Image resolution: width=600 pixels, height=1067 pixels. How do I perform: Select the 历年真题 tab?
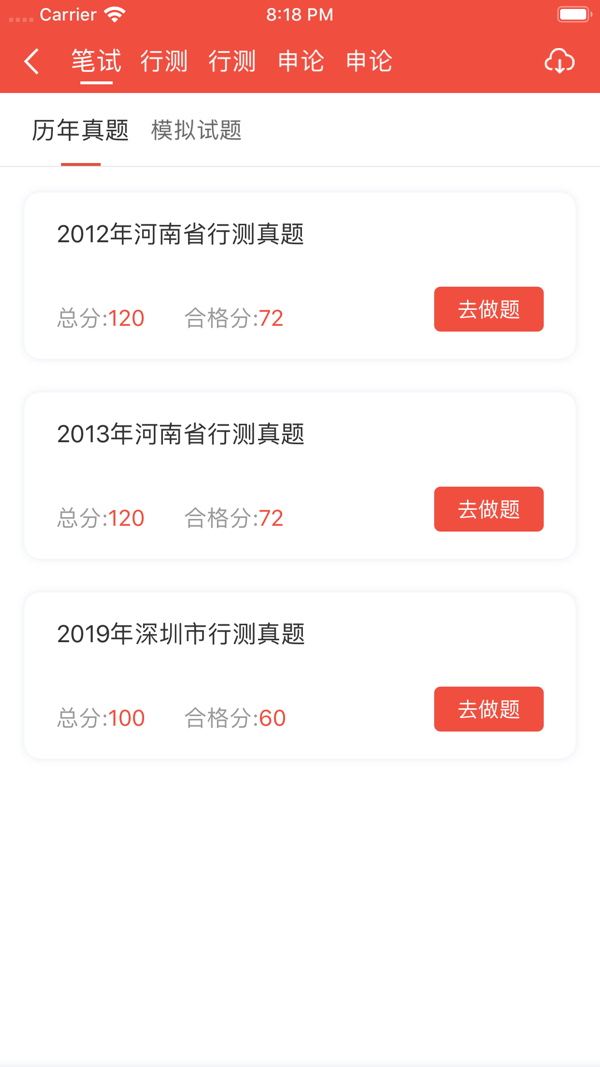(x=80, y=130)
